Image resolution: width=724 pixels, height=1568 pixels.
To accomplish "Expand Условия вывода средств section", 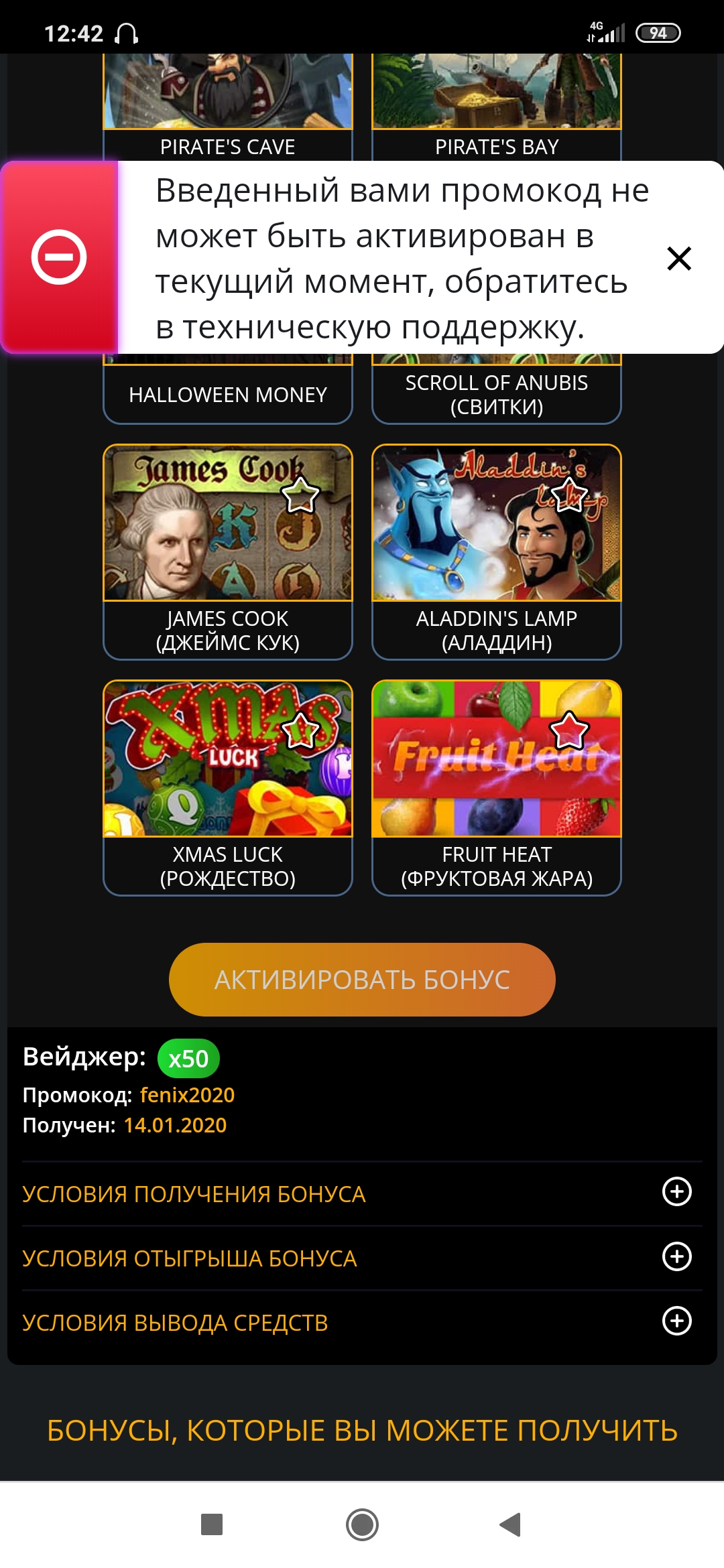I will 676,1320.
